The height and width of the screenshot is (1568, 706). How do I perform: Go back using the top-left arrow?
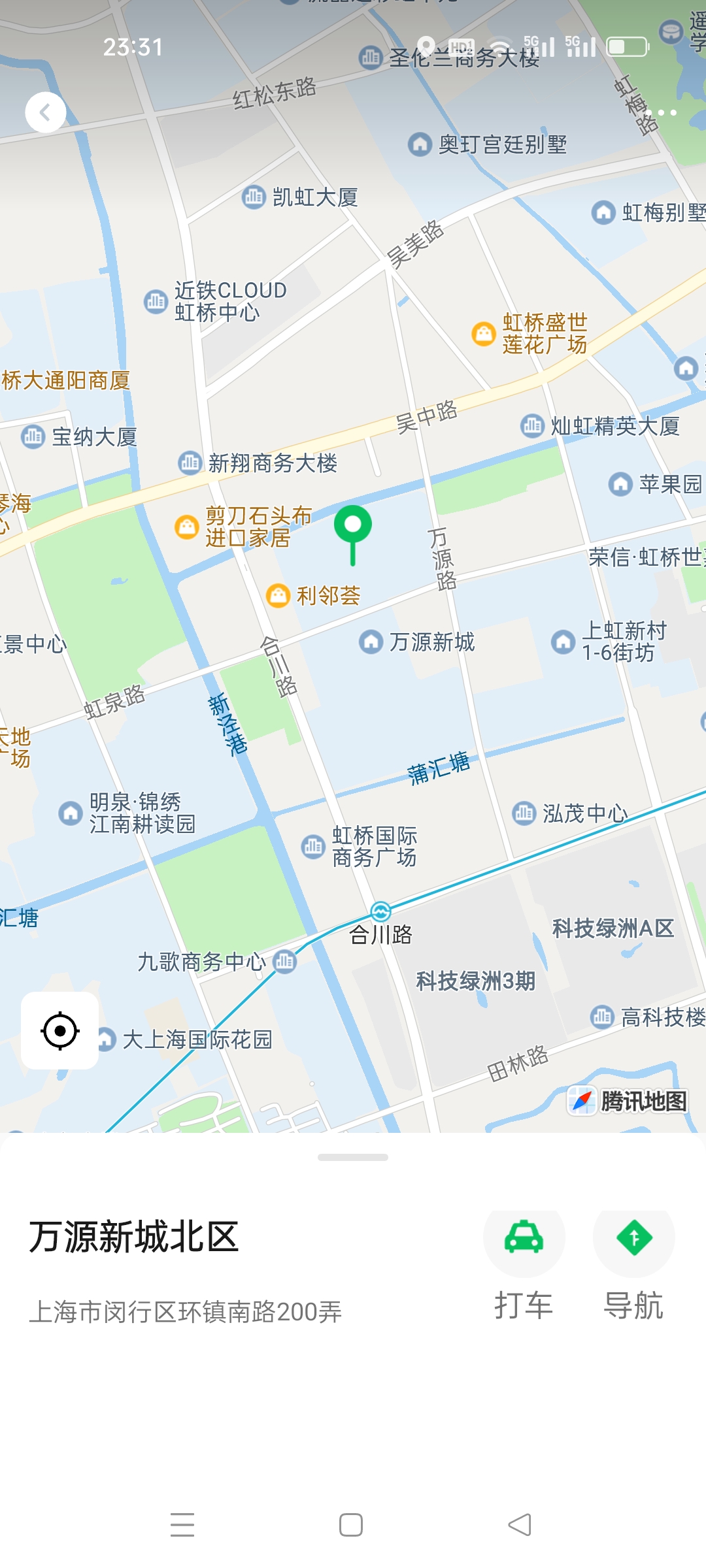coord(45,112)
